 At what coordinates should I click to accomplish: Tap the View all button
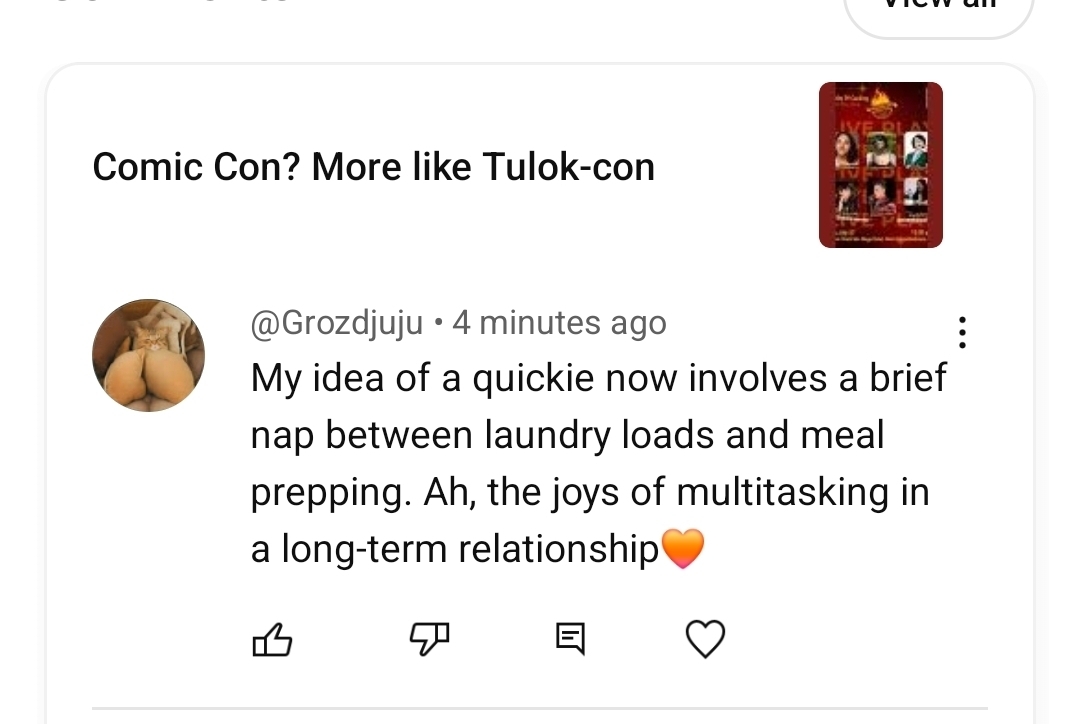click(938, 10)
